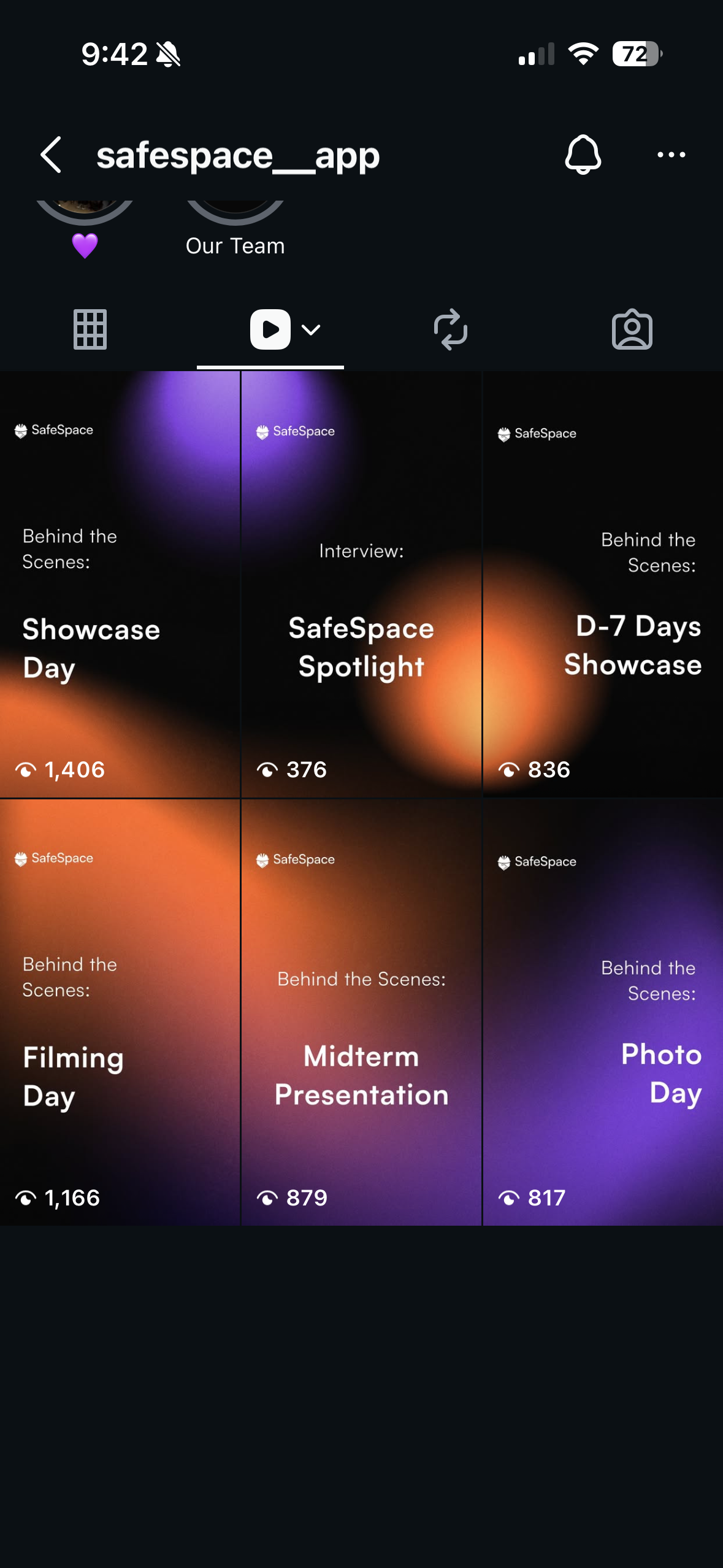Open the purple heart story highlight
This screenshot has width=723, height=1568.
85,228
